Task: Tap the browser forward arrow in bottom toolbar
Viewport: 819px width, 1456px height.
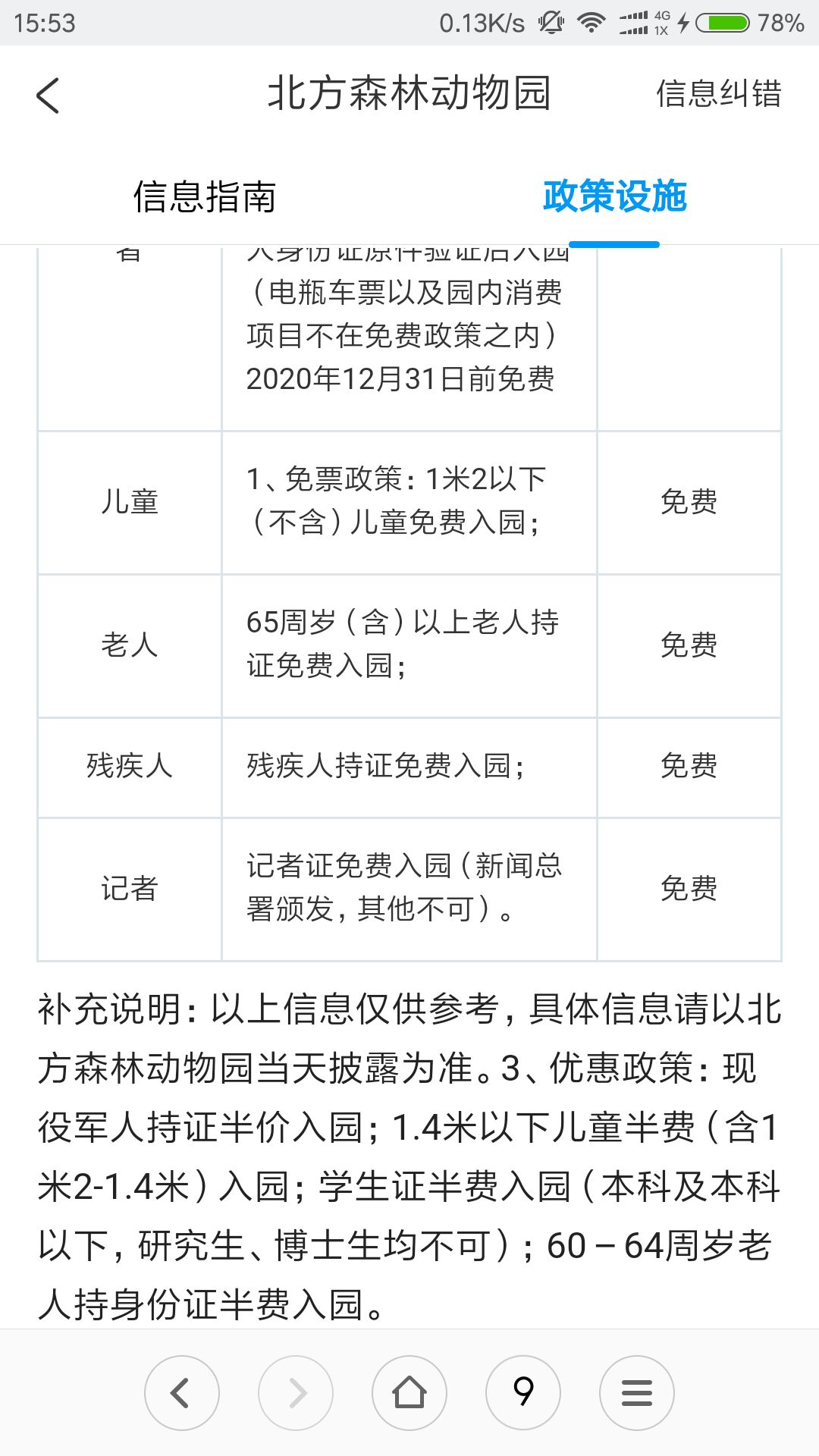Action: tap(296, 1393)
